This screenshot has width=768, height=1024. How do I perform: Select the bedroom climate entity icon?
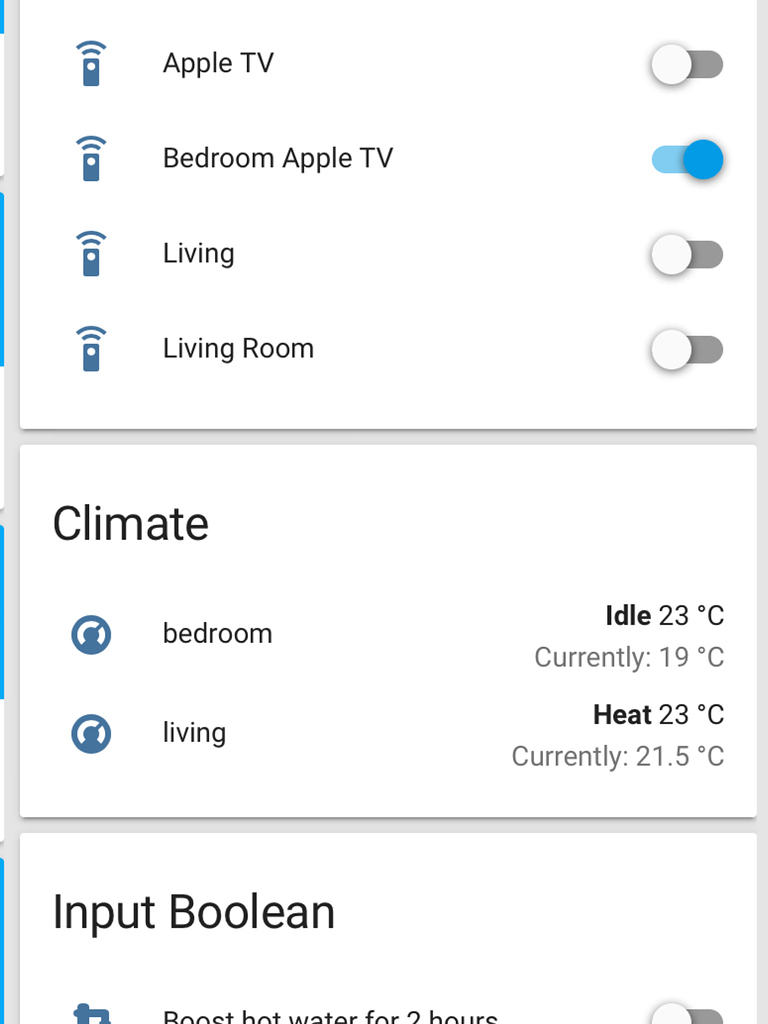click(91, 633)
